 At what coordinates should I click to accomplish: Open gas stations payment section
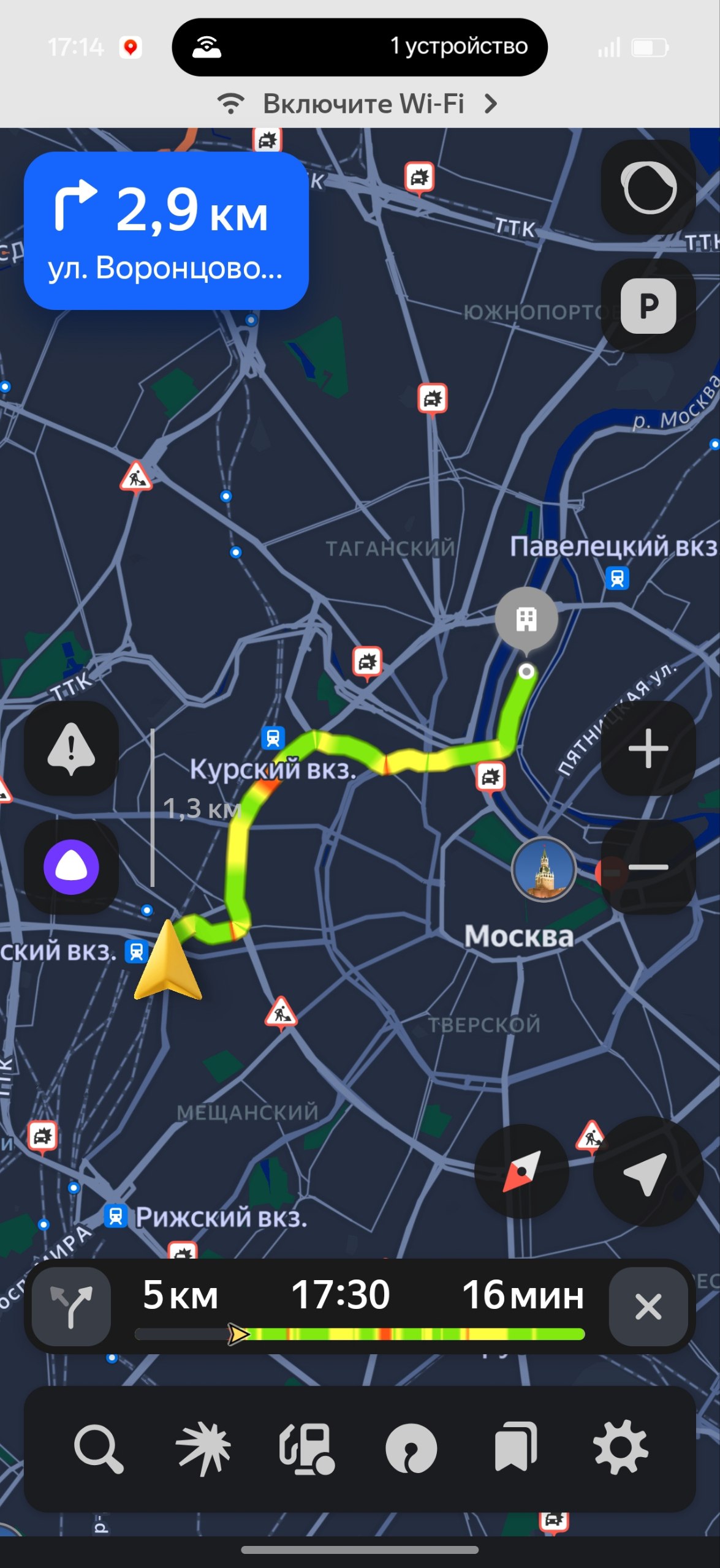click(x=307, y=1448)
